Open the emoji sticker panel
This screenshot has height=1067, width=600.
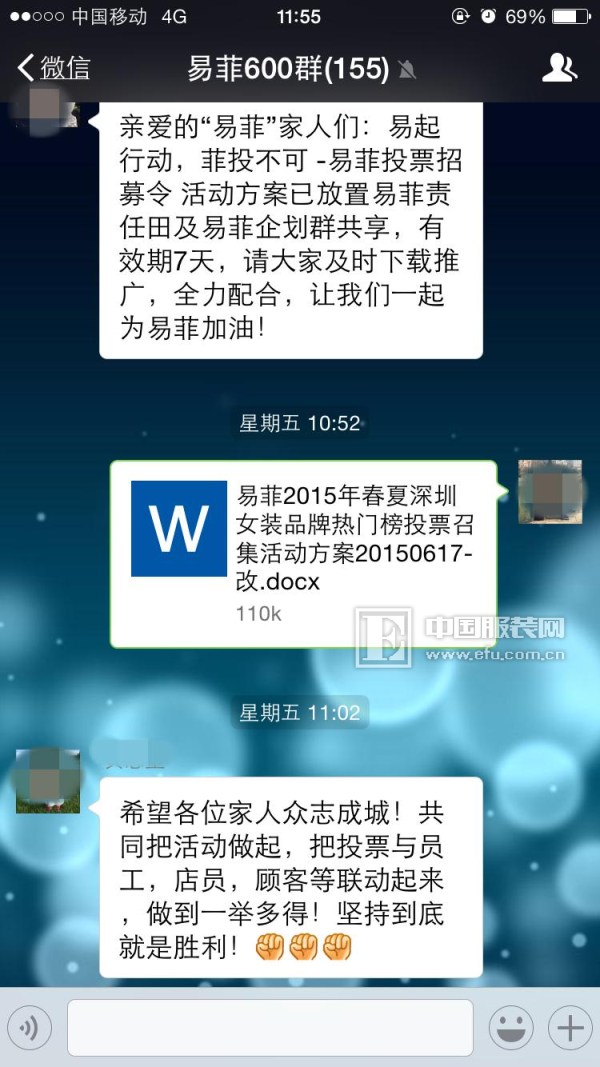[510, 1027]
